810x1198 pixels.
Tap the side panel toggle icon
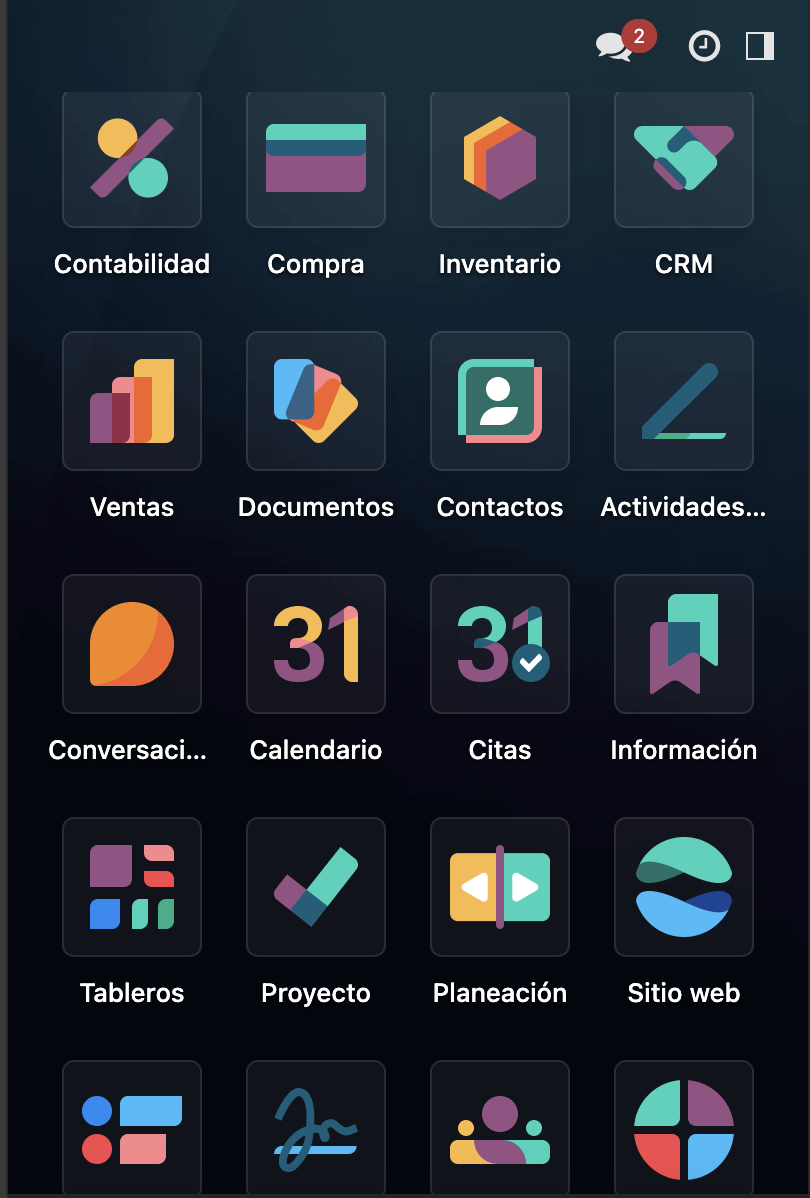click(x=761, y=46)
